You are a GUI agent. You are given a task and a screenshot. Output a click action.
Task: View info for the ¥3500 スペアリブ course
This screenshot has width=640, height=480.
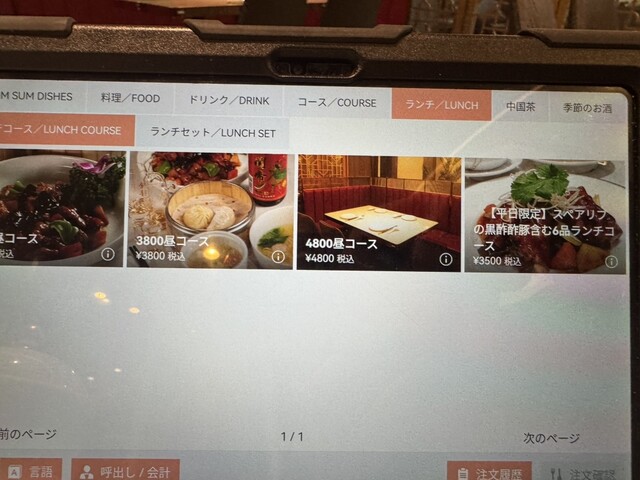[611, 263]
